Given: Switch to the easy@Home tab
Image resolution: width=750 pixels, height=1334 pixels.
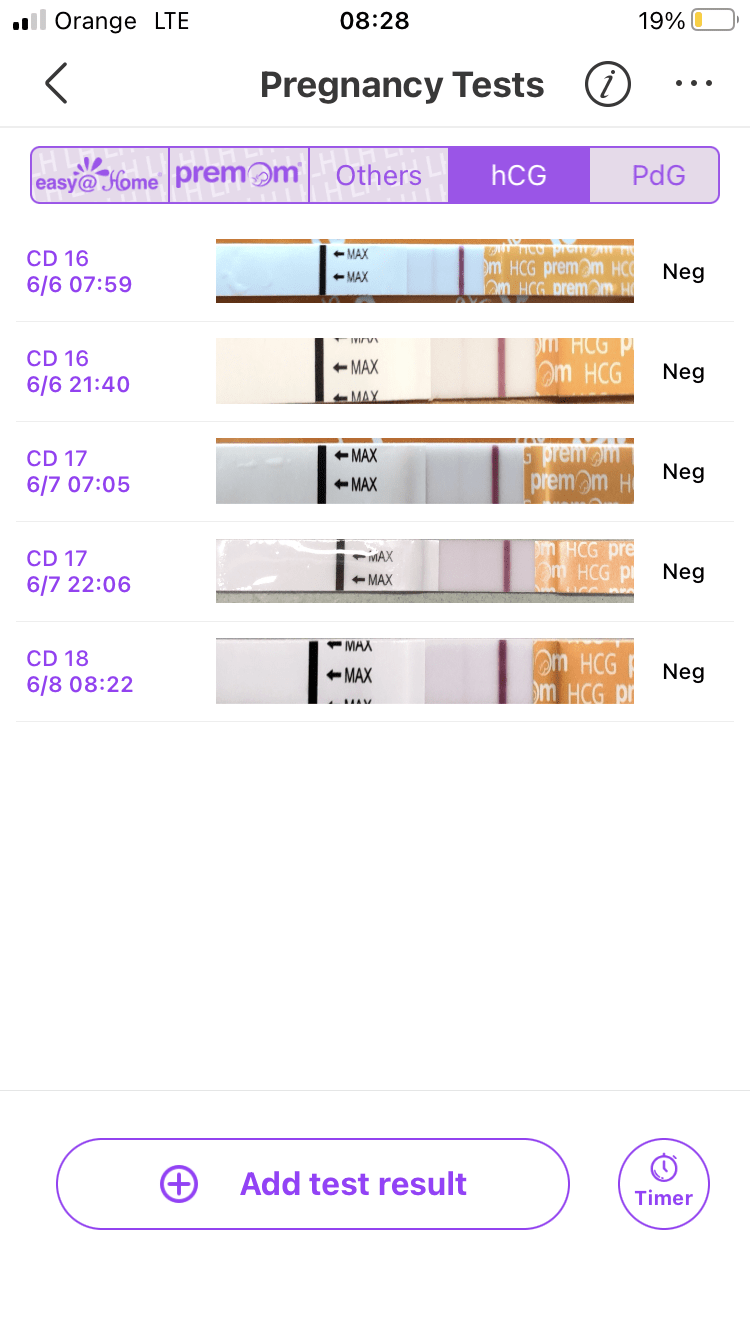Looking at the screenshot, I should pyautogui.click(x=99, y=176).
